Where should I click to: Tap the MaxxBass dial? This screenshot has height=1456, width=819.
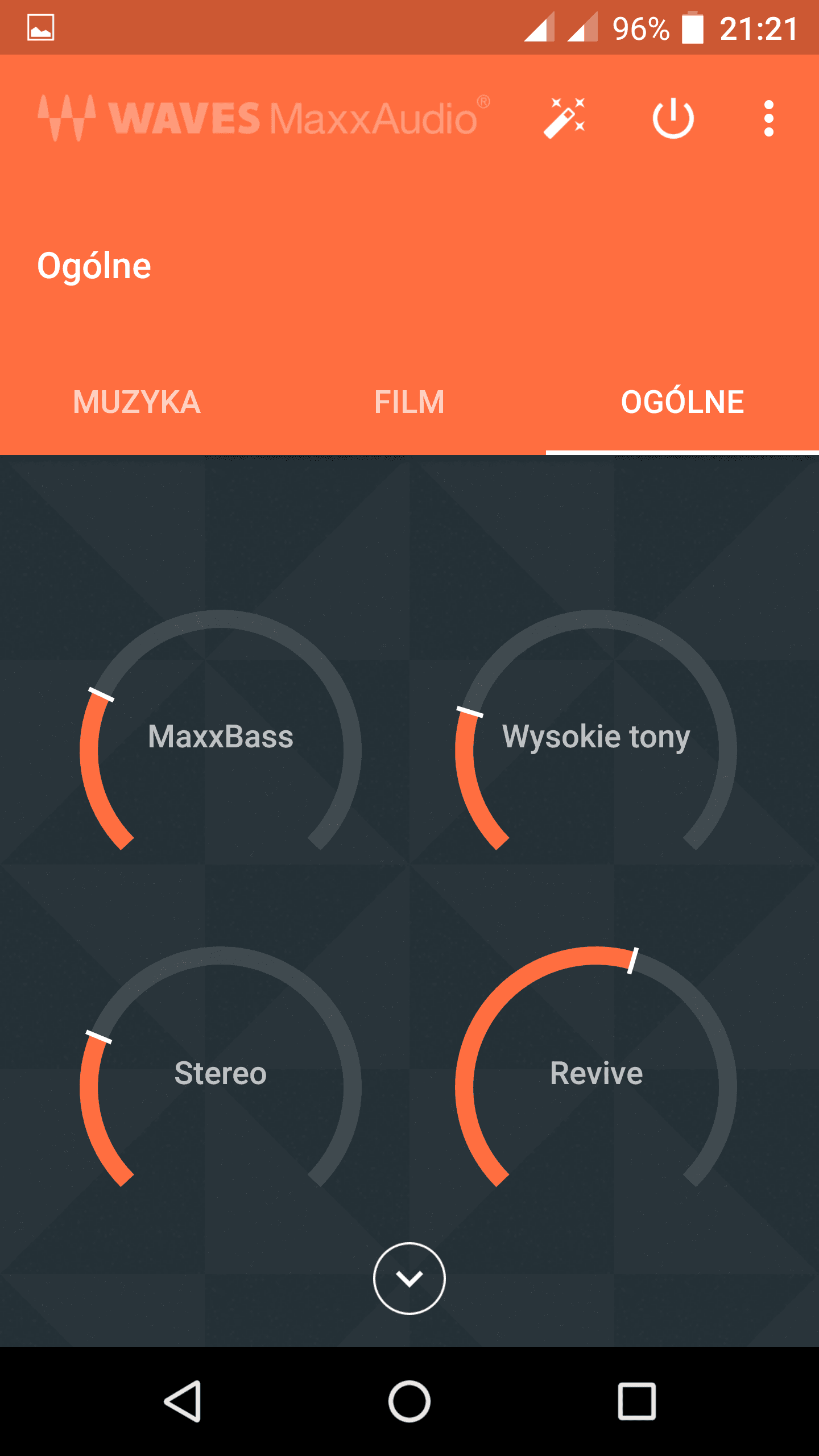221,737
